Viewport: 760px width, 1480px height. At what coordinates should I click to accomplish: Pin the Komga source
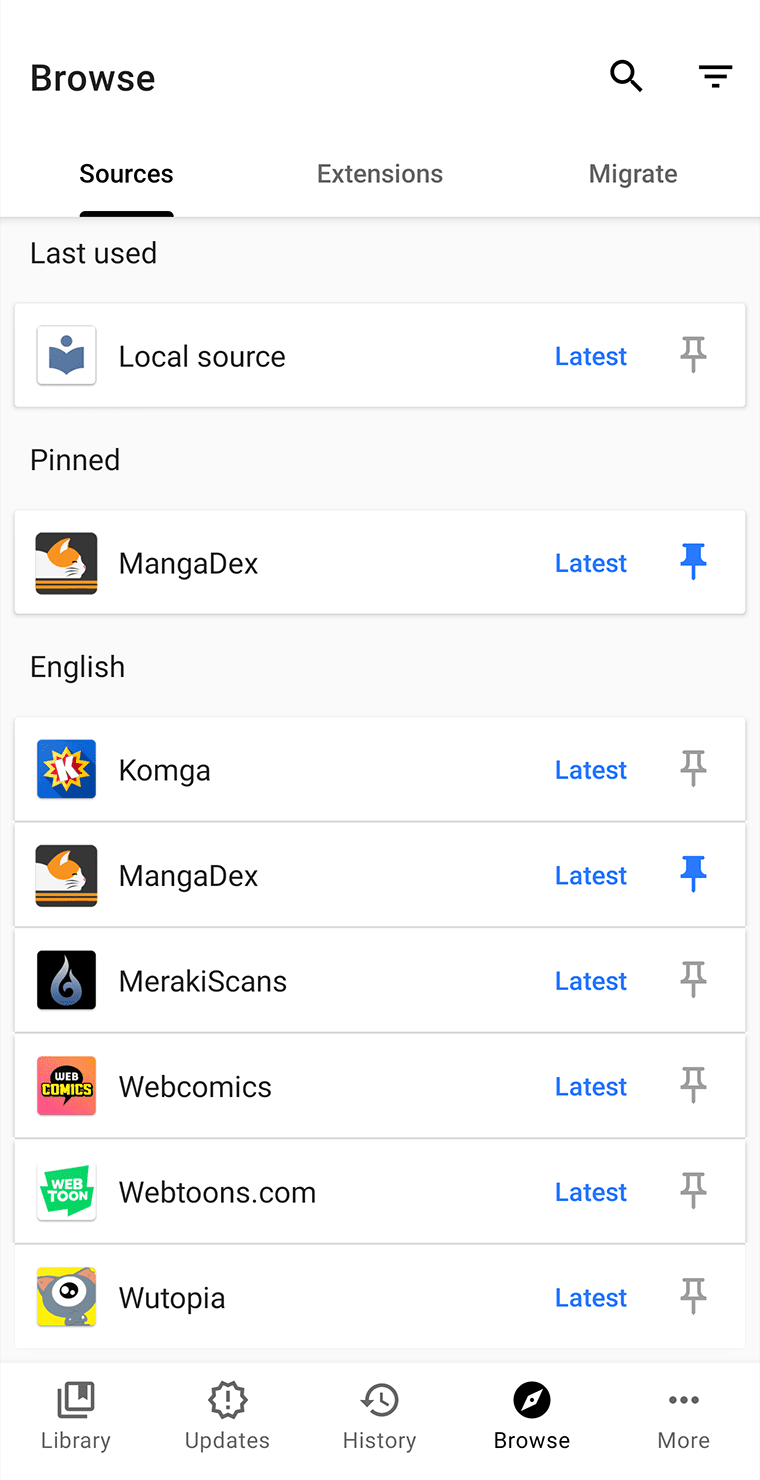click(x=693, y=769)
